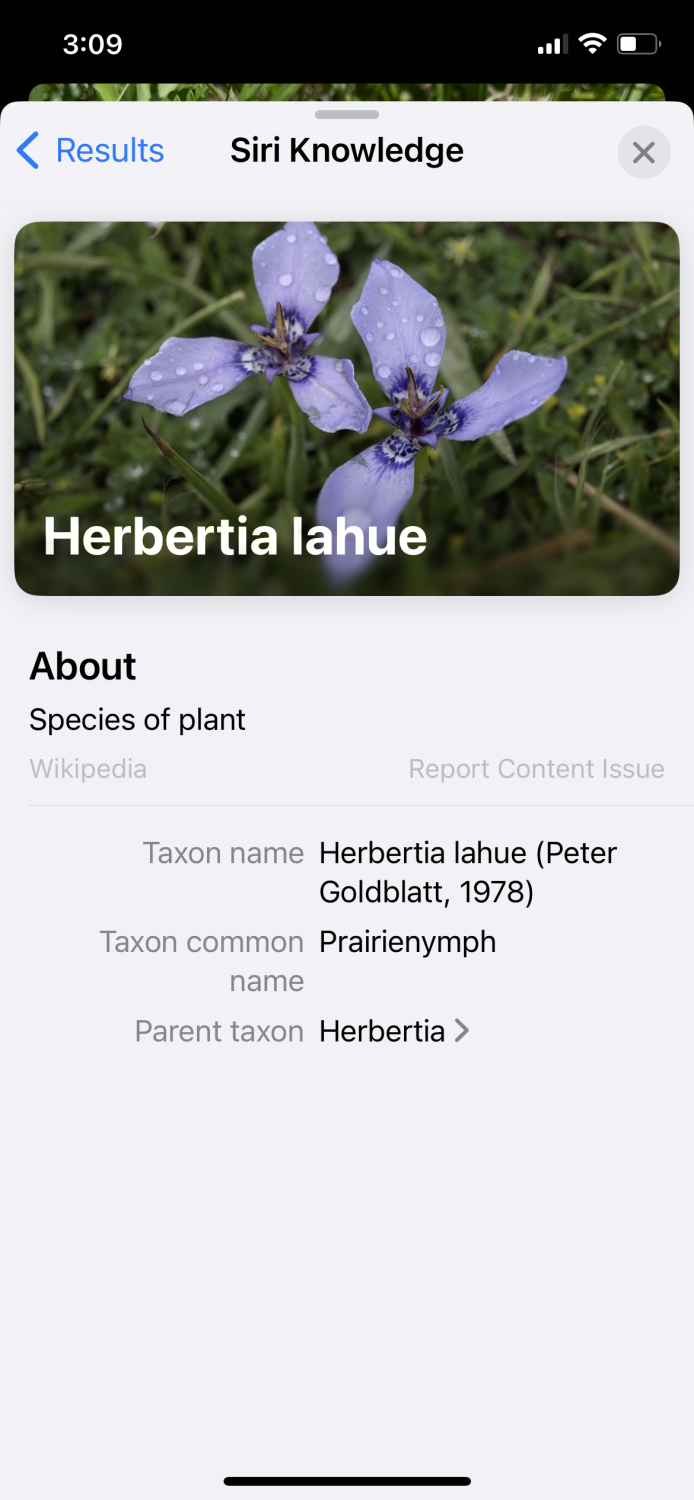Open the Herbertia lahue photo card
The image size is (694, 1500).
346,408
